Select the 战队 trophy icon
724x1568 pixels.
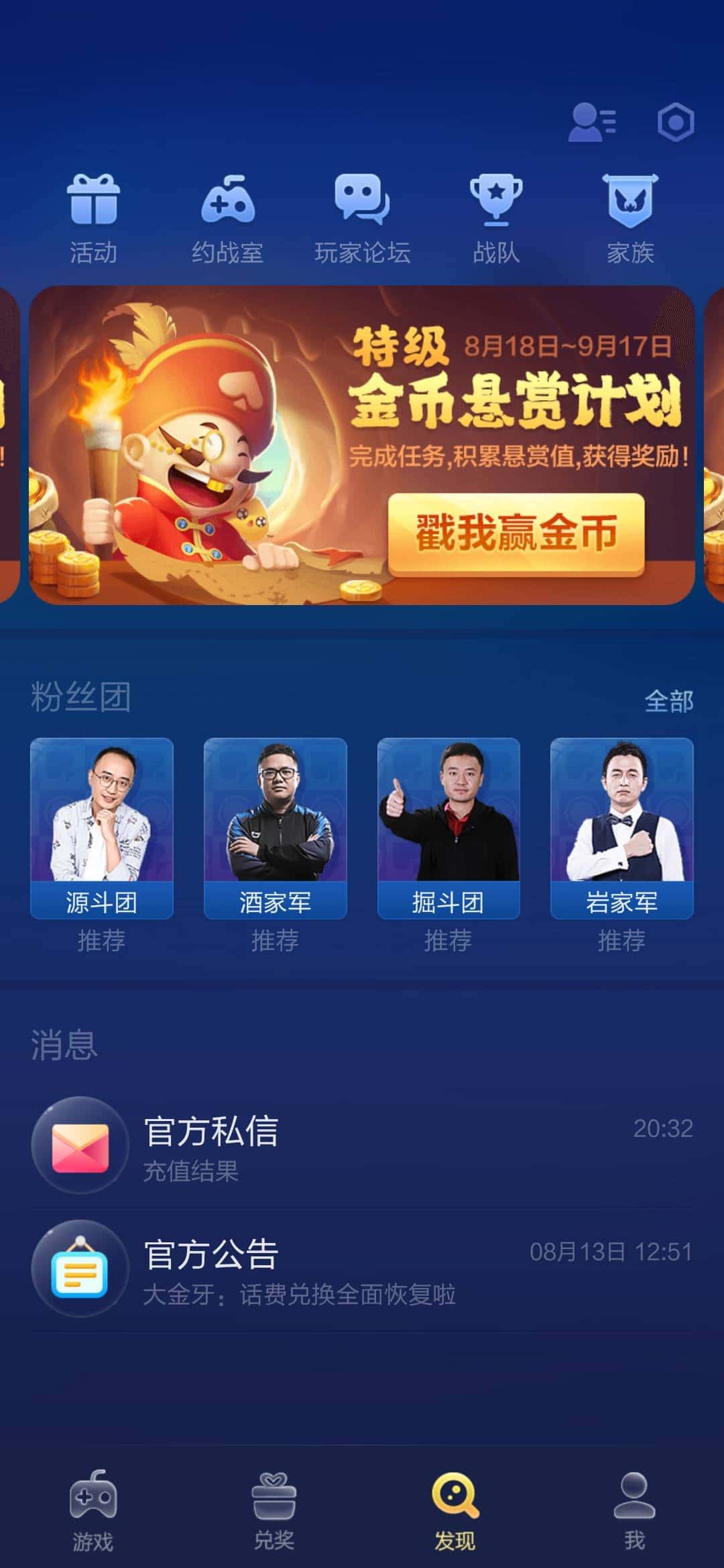click(x=496, y=204)
